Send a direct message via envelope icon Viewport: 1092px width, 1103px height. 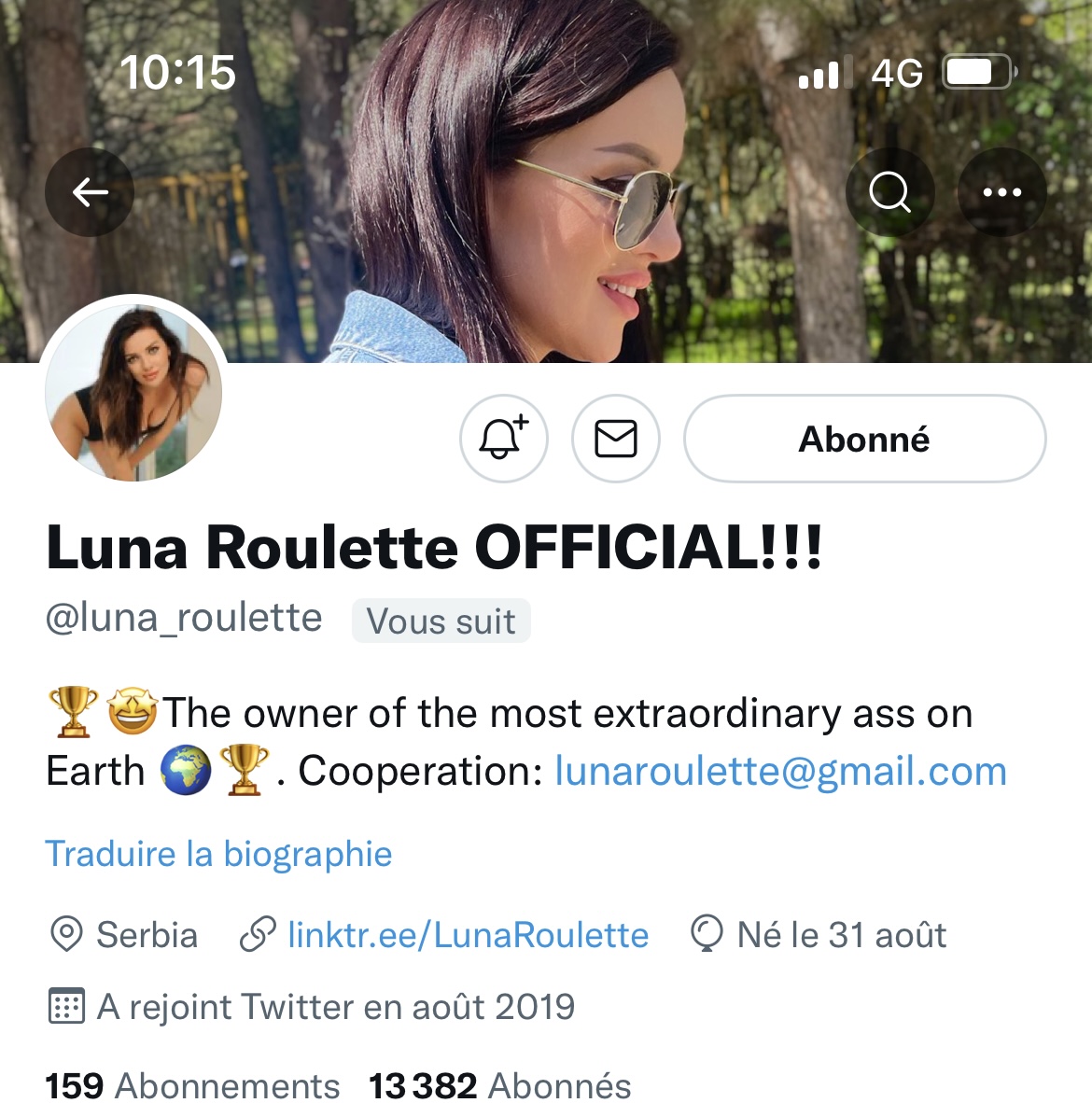pyautogui.click(x=616, y=439)
